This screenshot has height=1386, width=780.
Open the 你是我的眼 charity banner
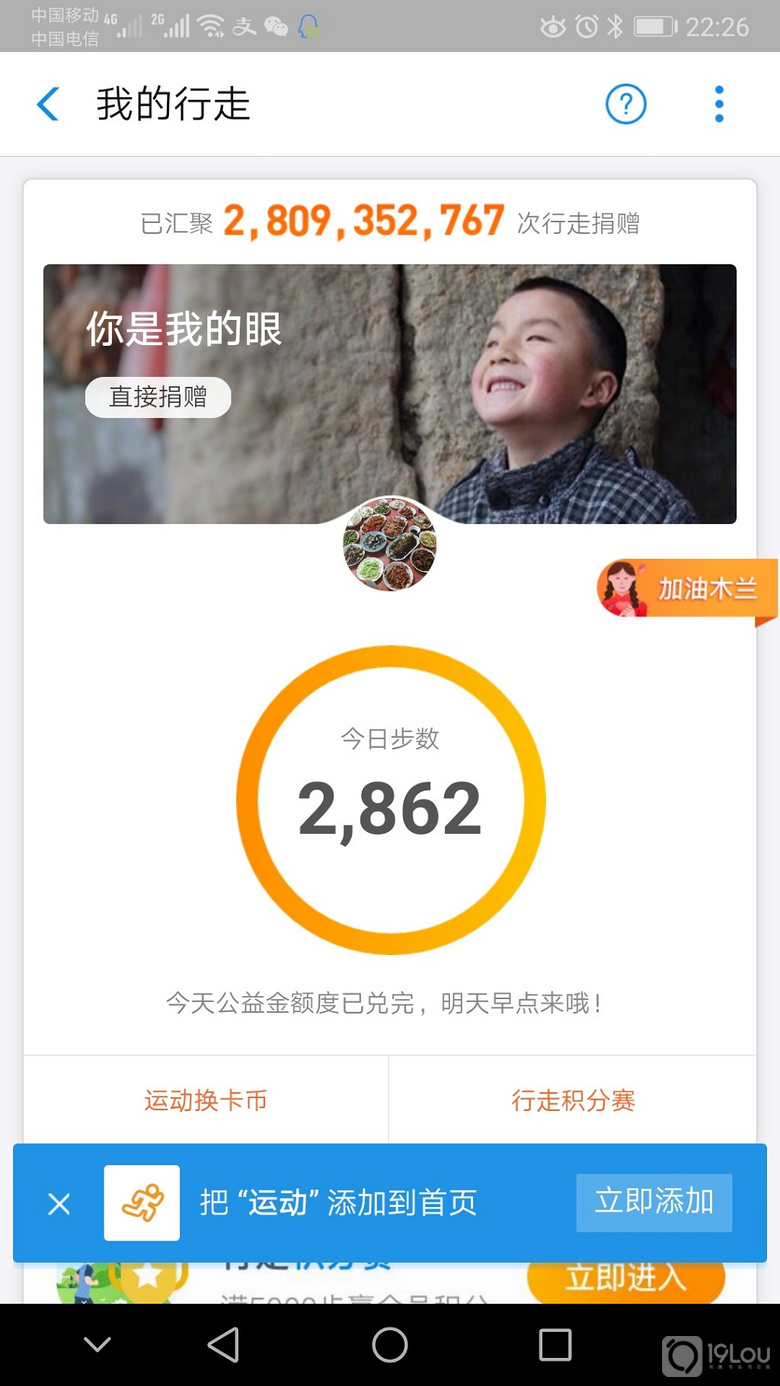(390, 394)
